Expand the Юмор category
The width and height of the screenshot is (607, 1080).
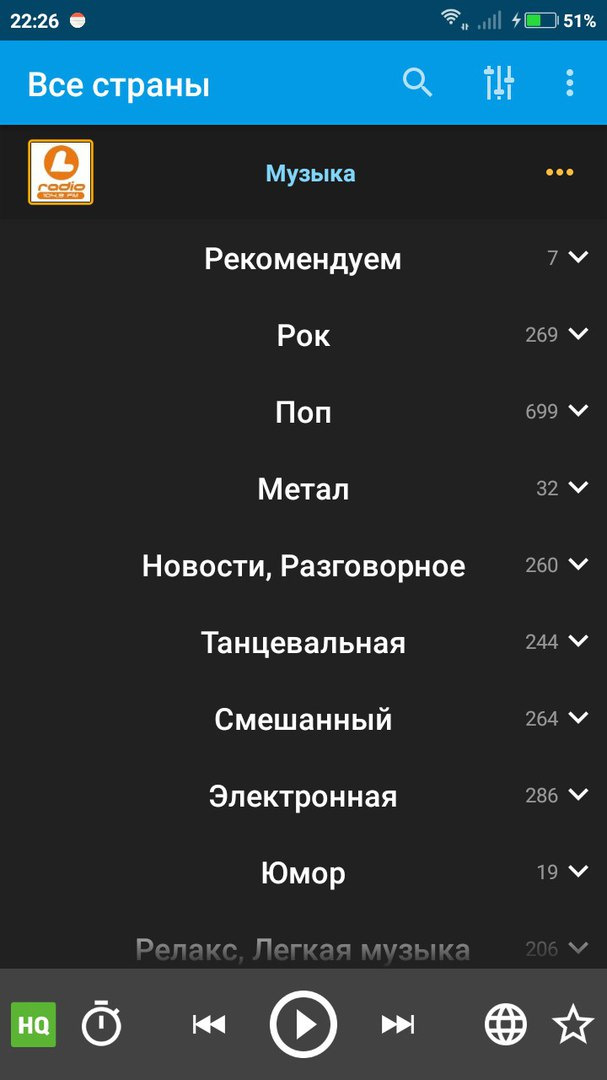click(x=578, y=872)
